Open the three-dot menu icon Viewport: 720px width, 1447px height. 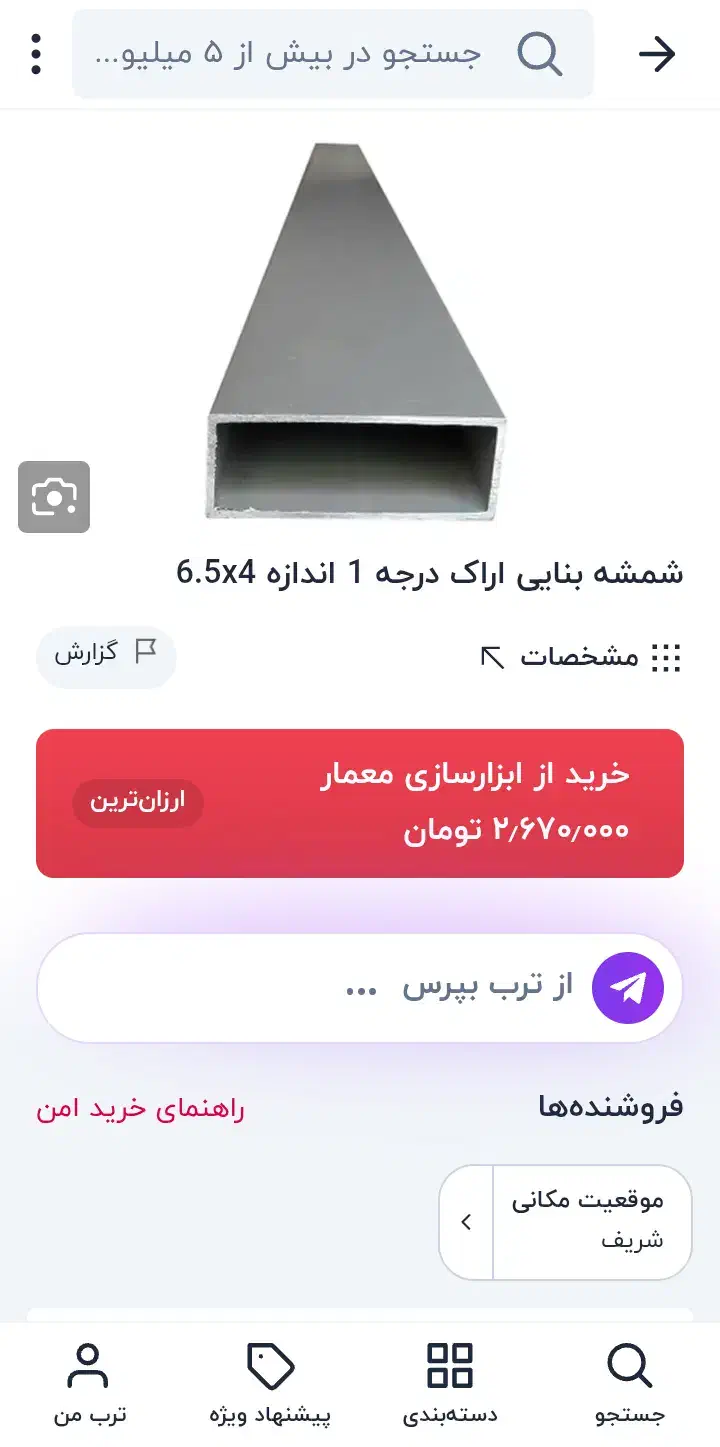click(x=36, y=54)
